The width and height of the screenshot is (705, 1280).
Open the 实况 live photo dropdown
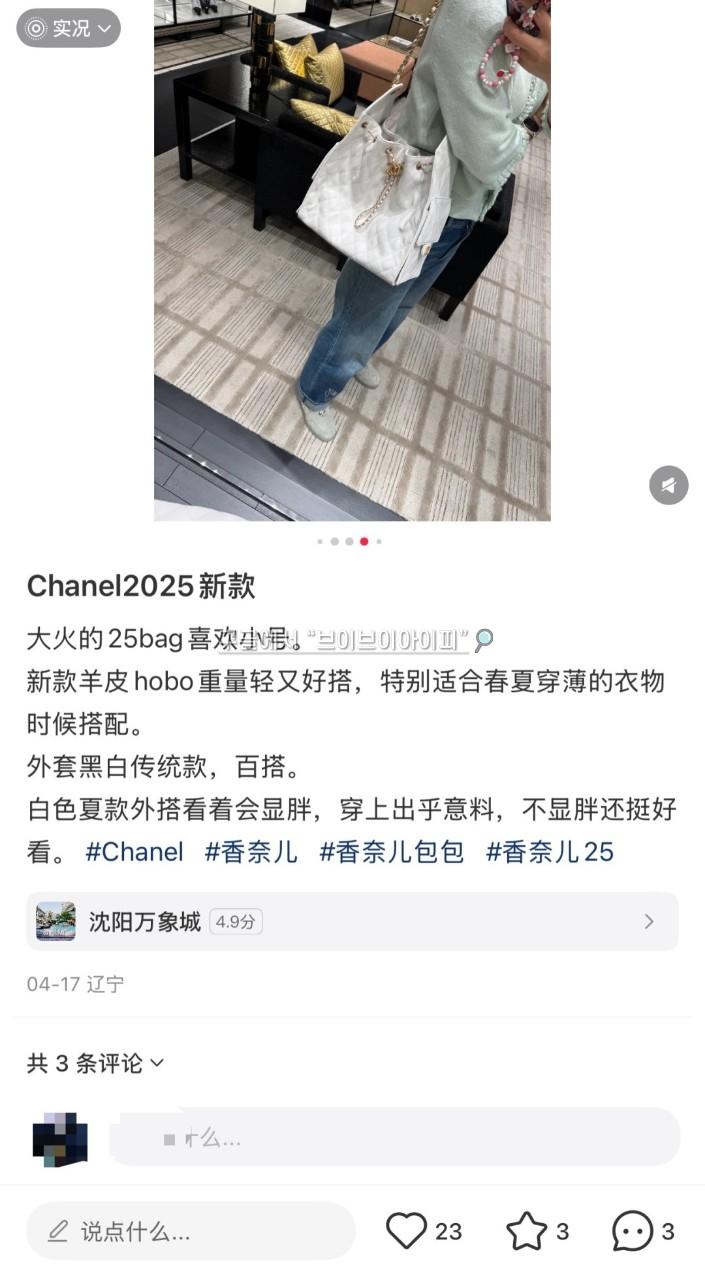(x=68, y=28)
